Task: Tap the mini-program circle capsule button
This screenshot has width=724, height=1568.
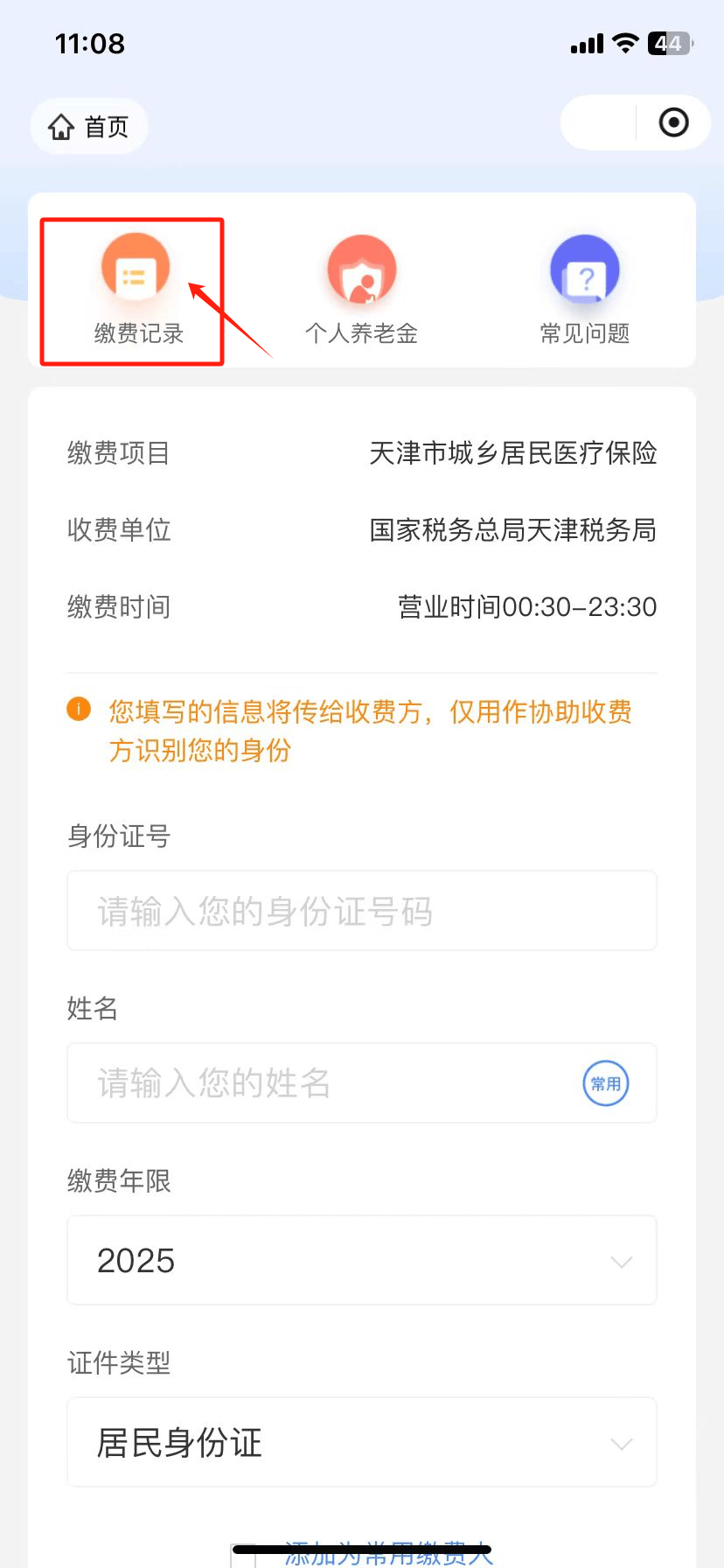Action: [x=672, y=122]
